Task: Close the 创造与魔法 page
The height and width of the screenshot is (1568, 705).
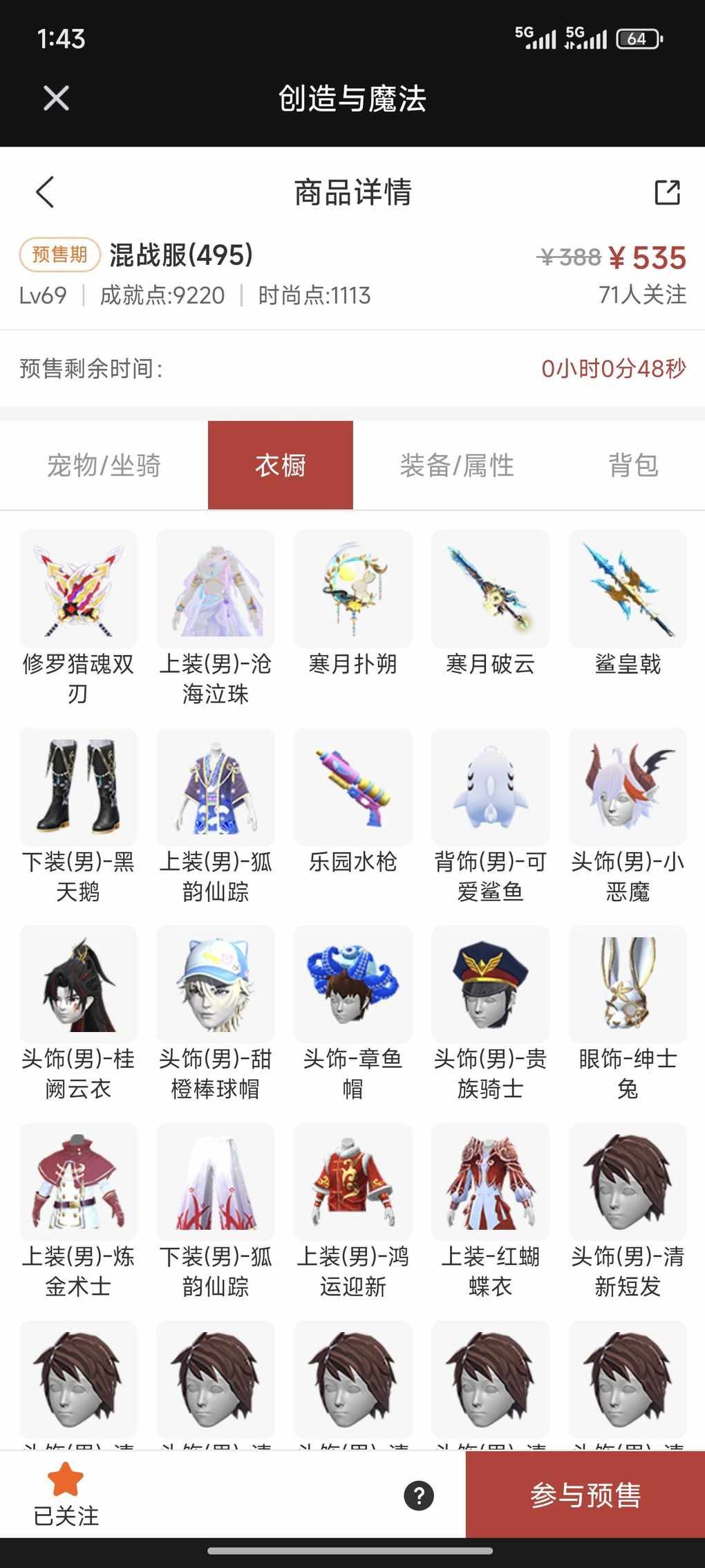Action: (56, 98)
